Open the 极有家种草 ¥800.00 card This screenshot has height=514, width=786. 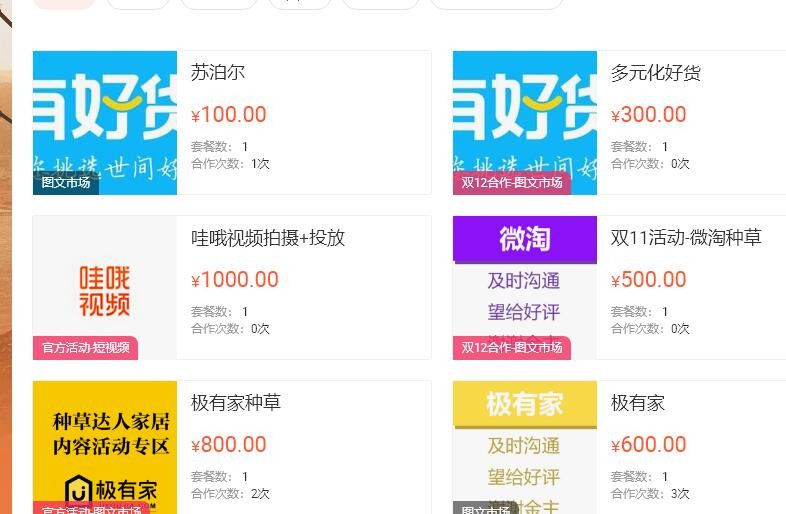[x=231, y=446]
